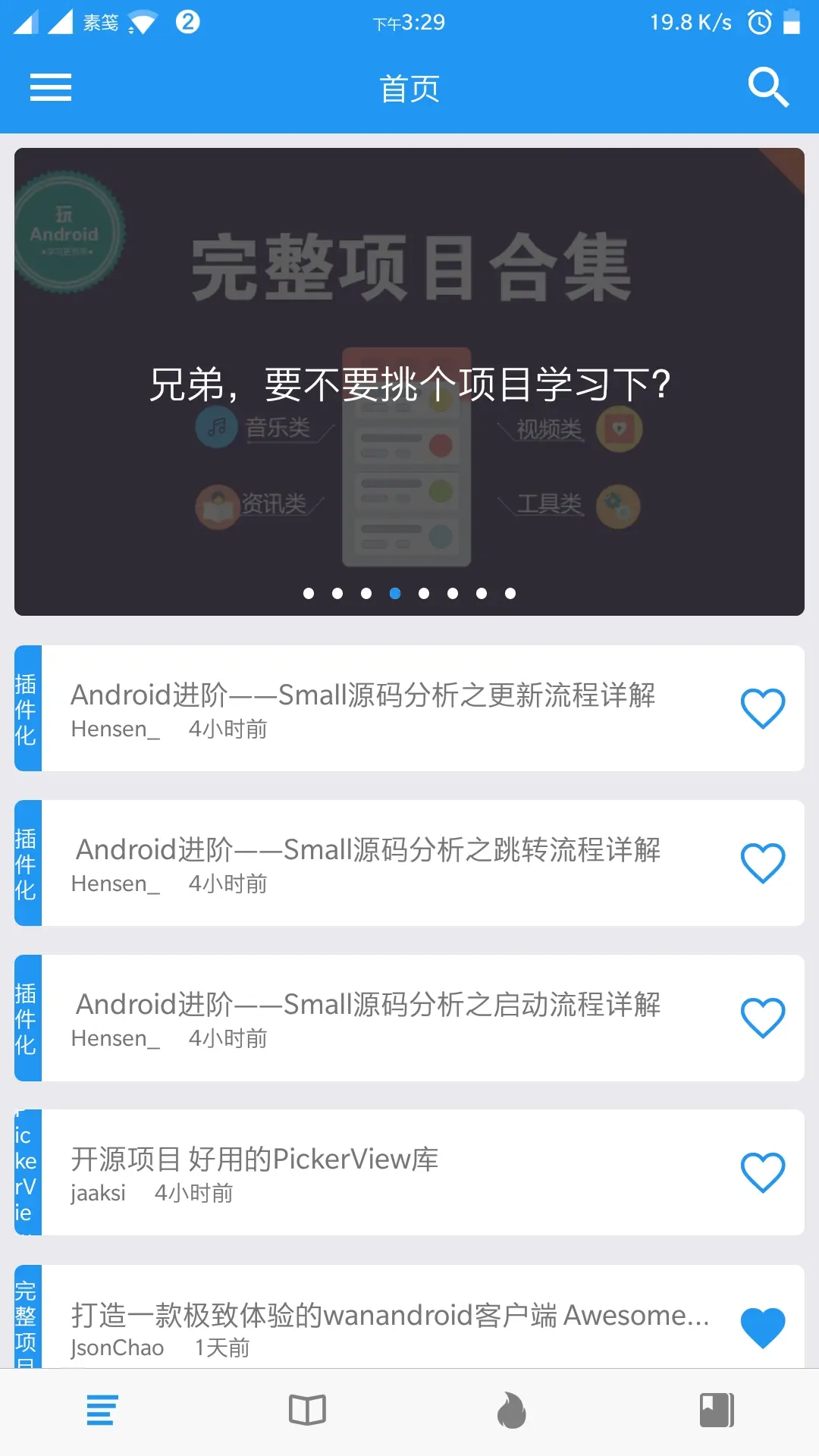
Task: Open Small源码分析之启动流程详解 article
Action: click(x=369, y=1005)
